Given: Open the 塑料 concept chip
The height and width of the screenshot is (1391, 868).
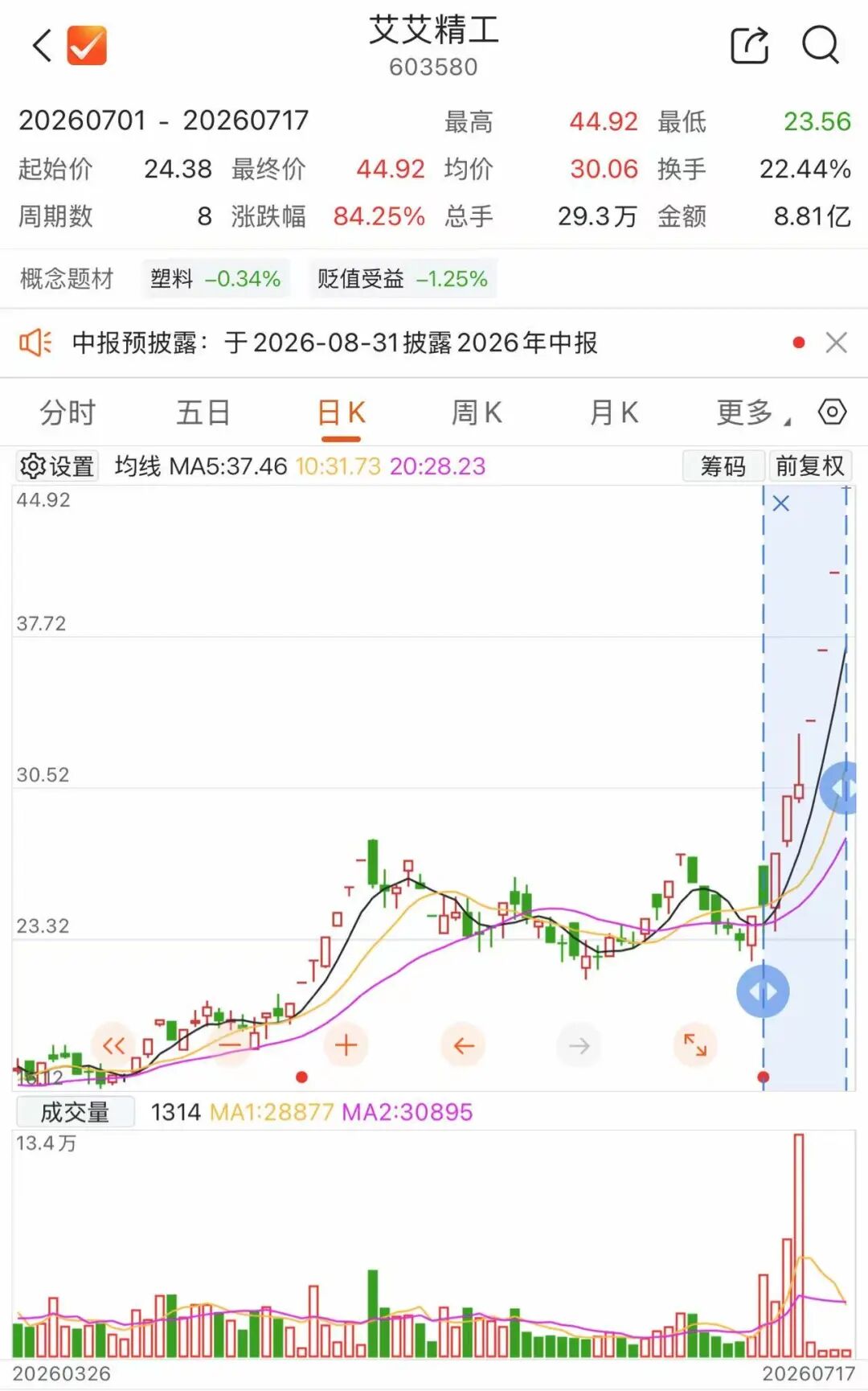Looking at the screenshot, I should click(x=215, y=279).
